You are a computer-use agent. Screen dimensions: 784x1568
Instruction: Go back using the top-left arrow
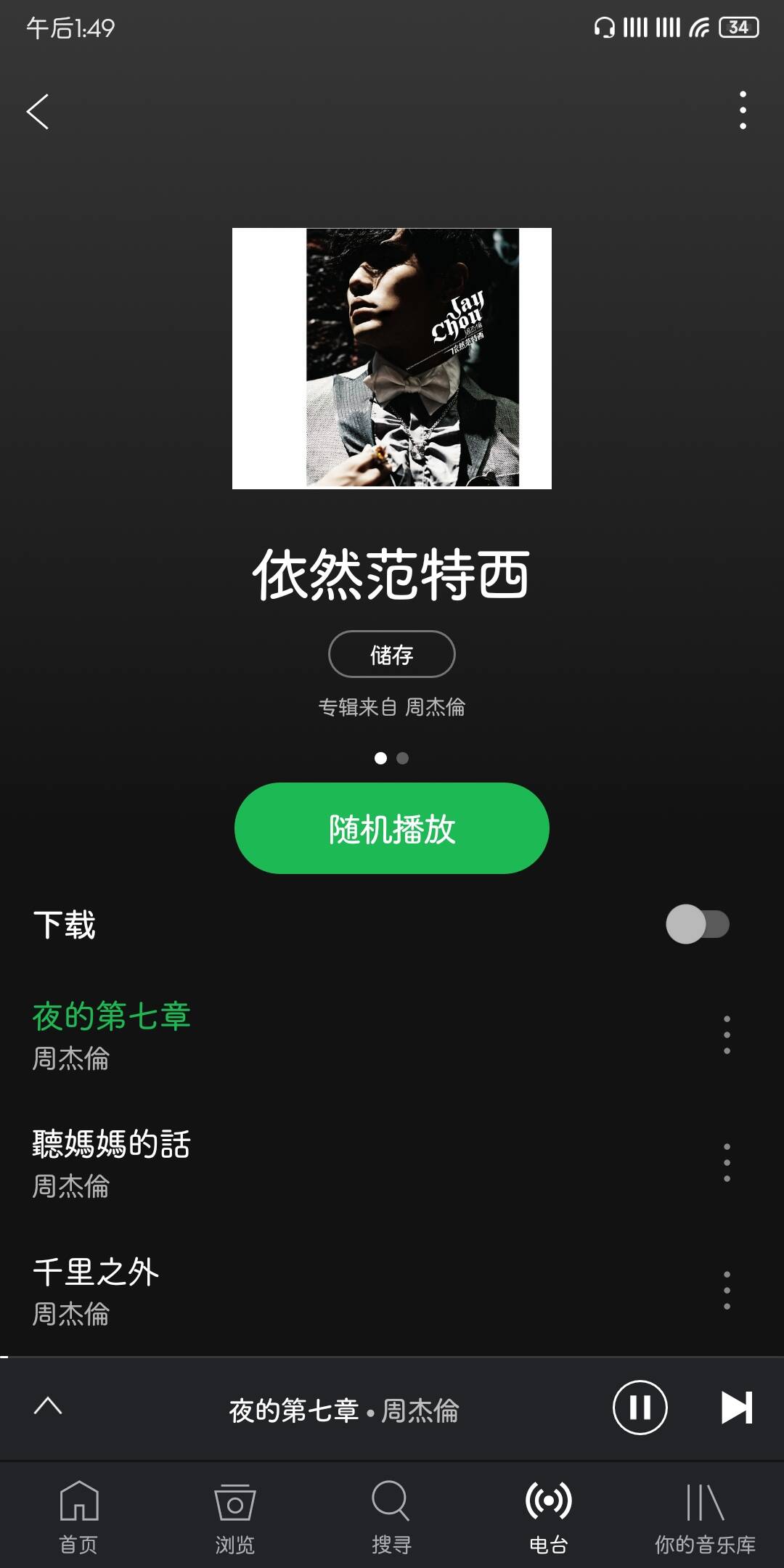click(38, 112)
